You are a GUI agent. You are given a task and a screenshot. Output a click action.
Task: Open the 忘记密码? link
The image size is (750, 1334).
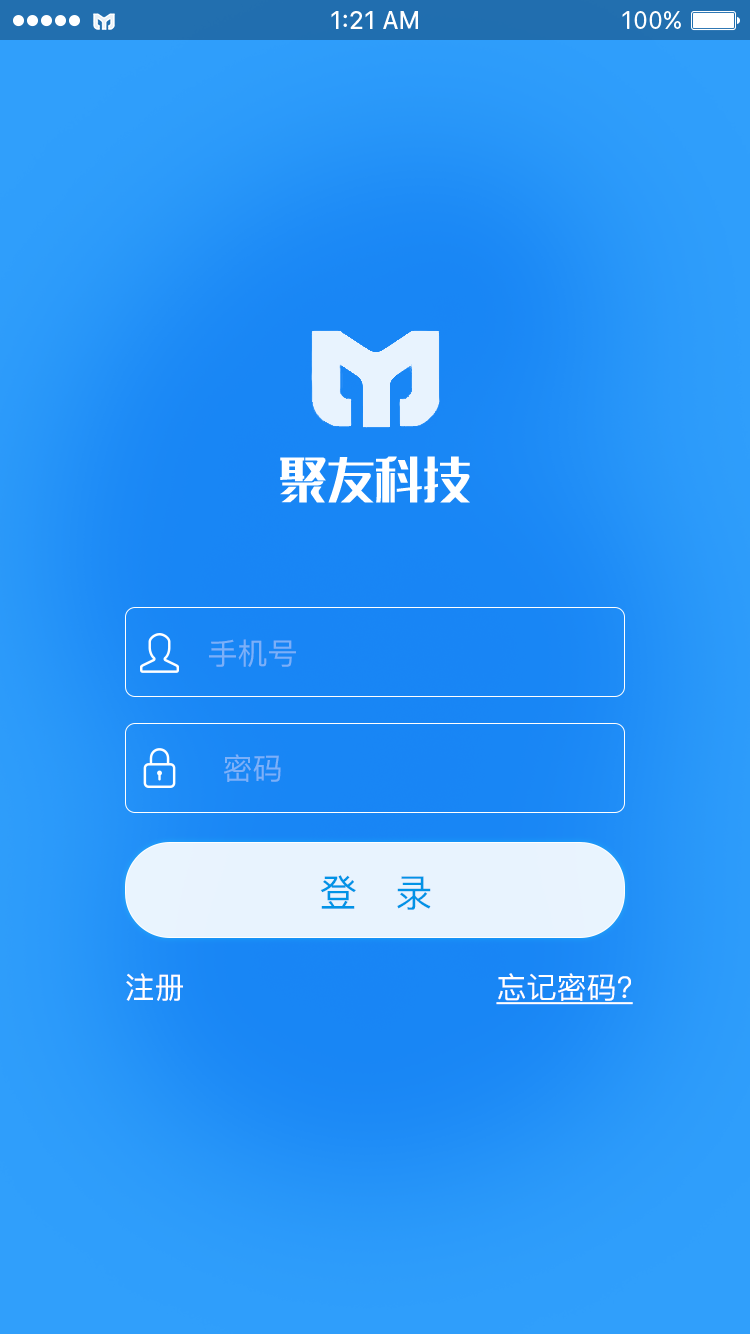[564, 988]
